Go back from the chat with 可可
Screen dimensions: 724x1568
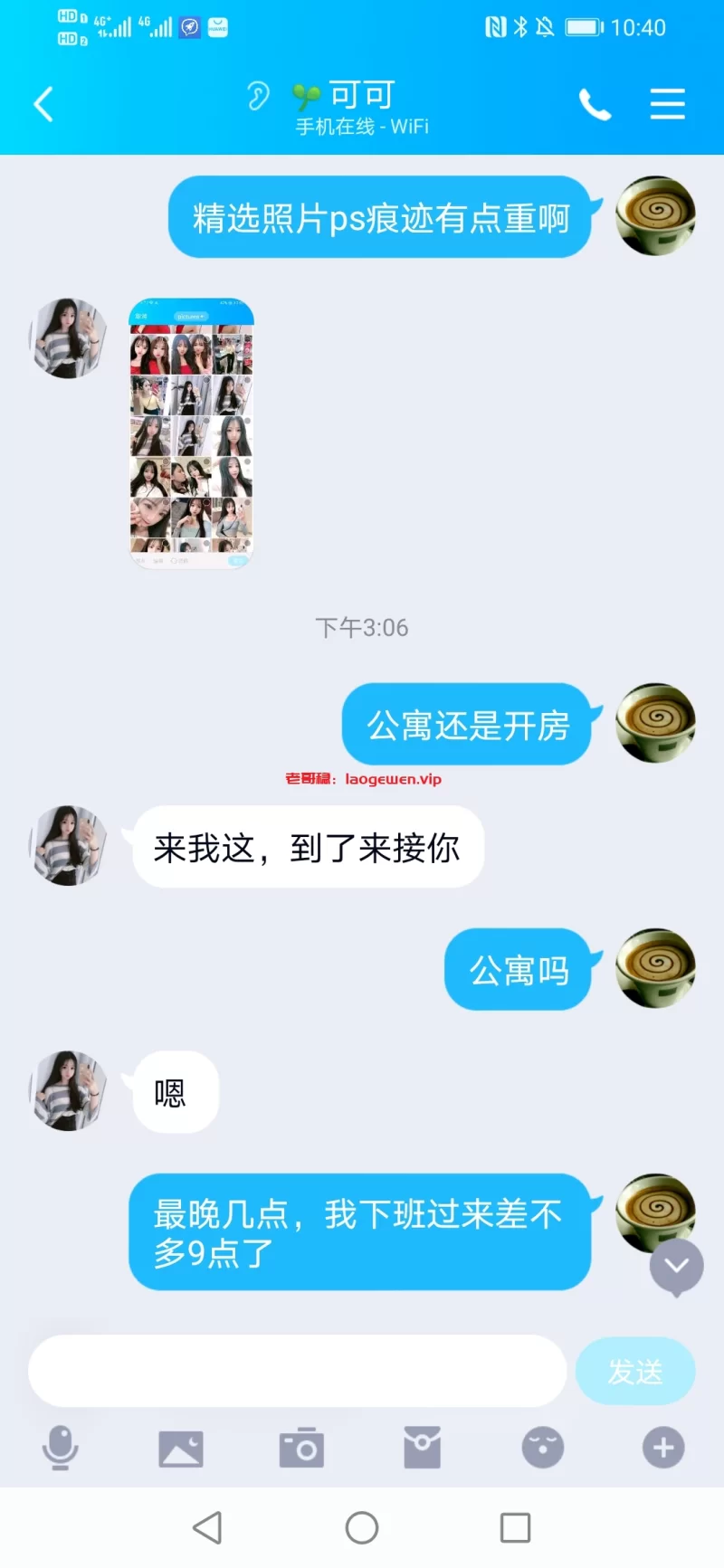coord(43,104)
